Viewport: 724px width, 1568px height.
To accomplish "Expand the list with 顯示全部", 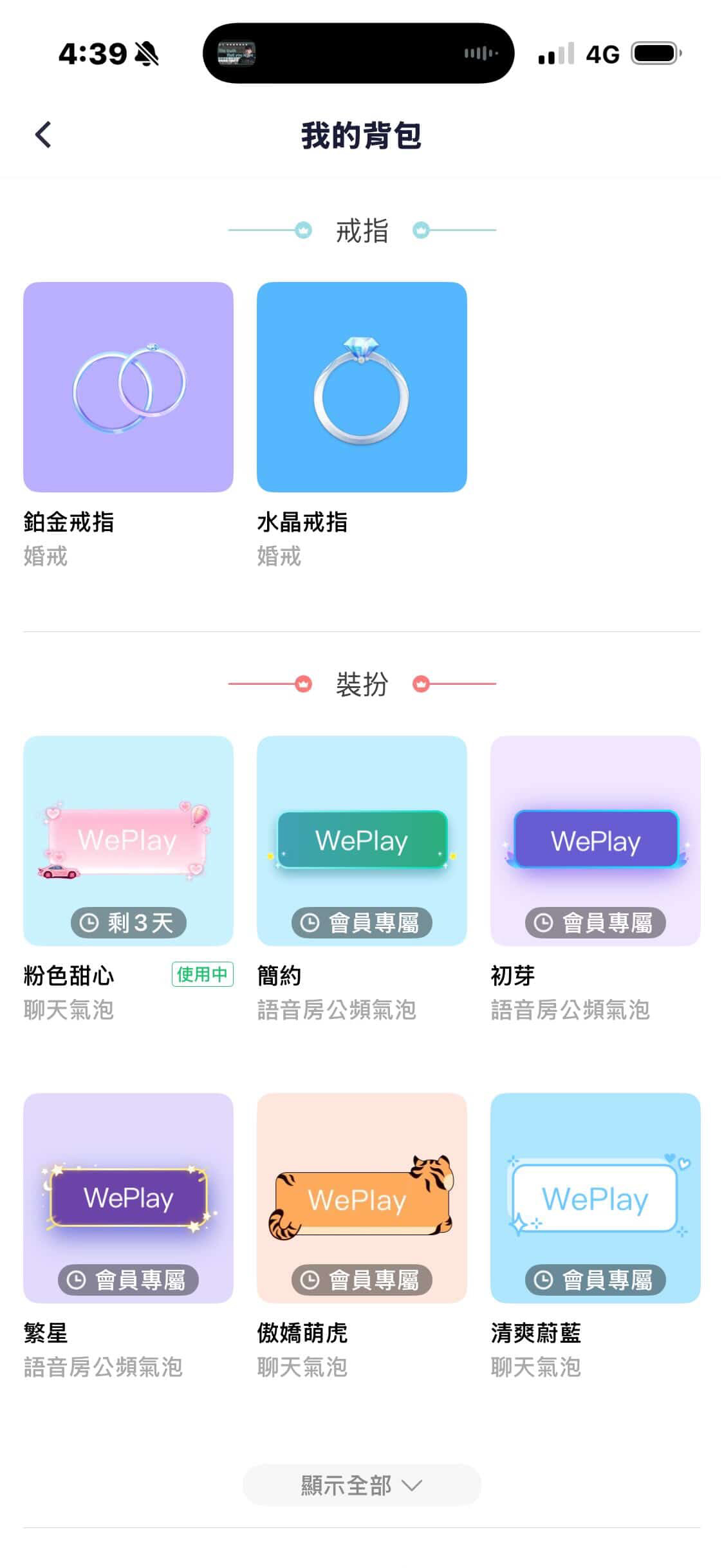I will pos(362,1486).
